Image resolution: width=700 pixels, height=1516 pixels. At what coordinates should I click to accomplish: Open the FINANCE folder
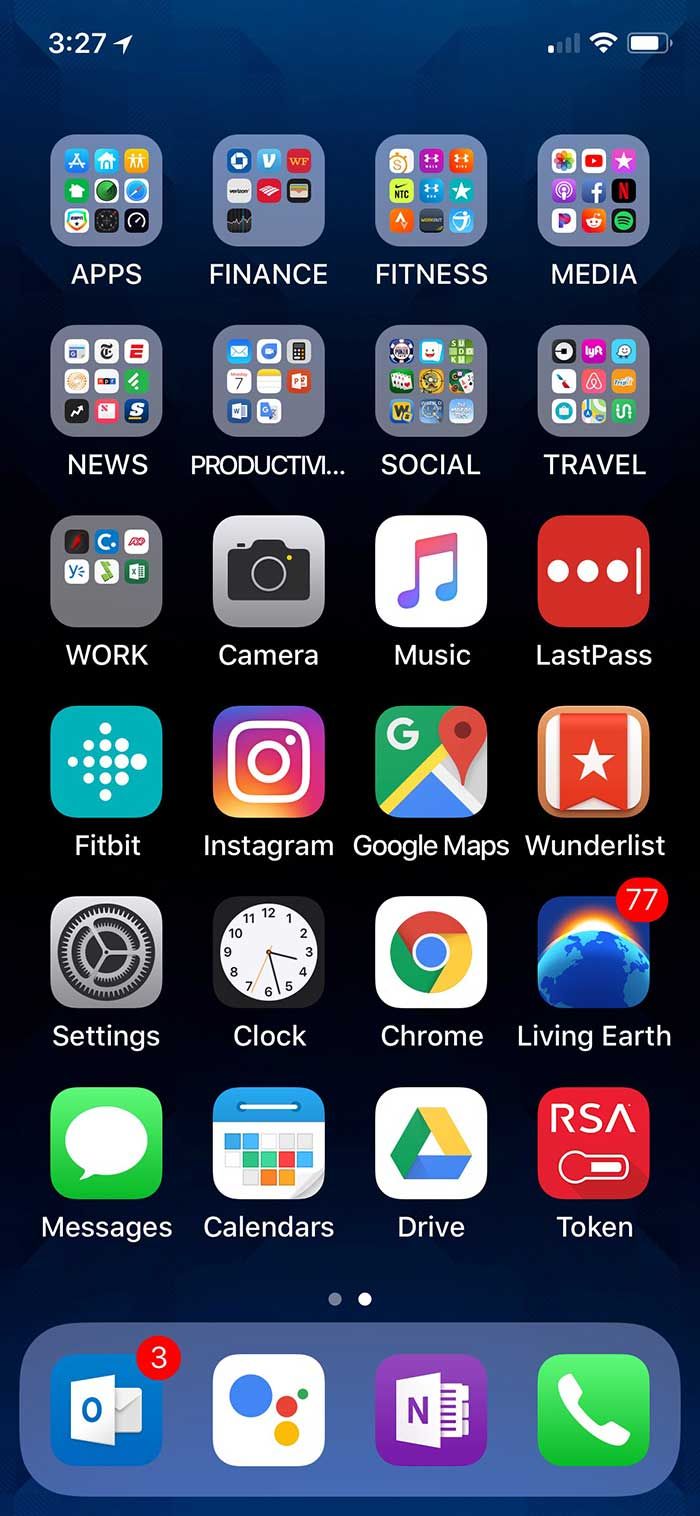pyautogui.click(x=268, y=191)
